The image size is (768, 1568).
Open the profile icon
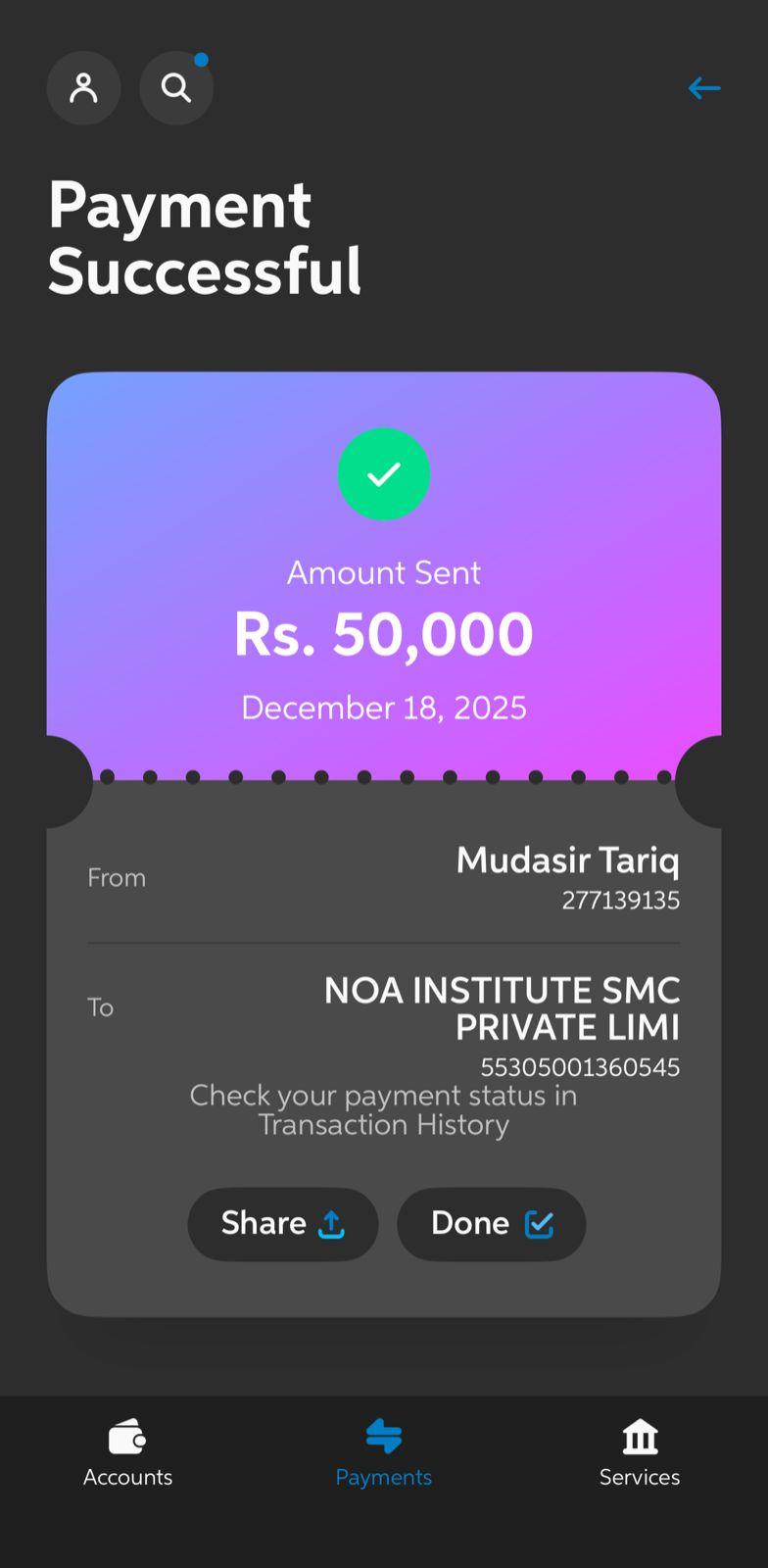pos(83,88)
